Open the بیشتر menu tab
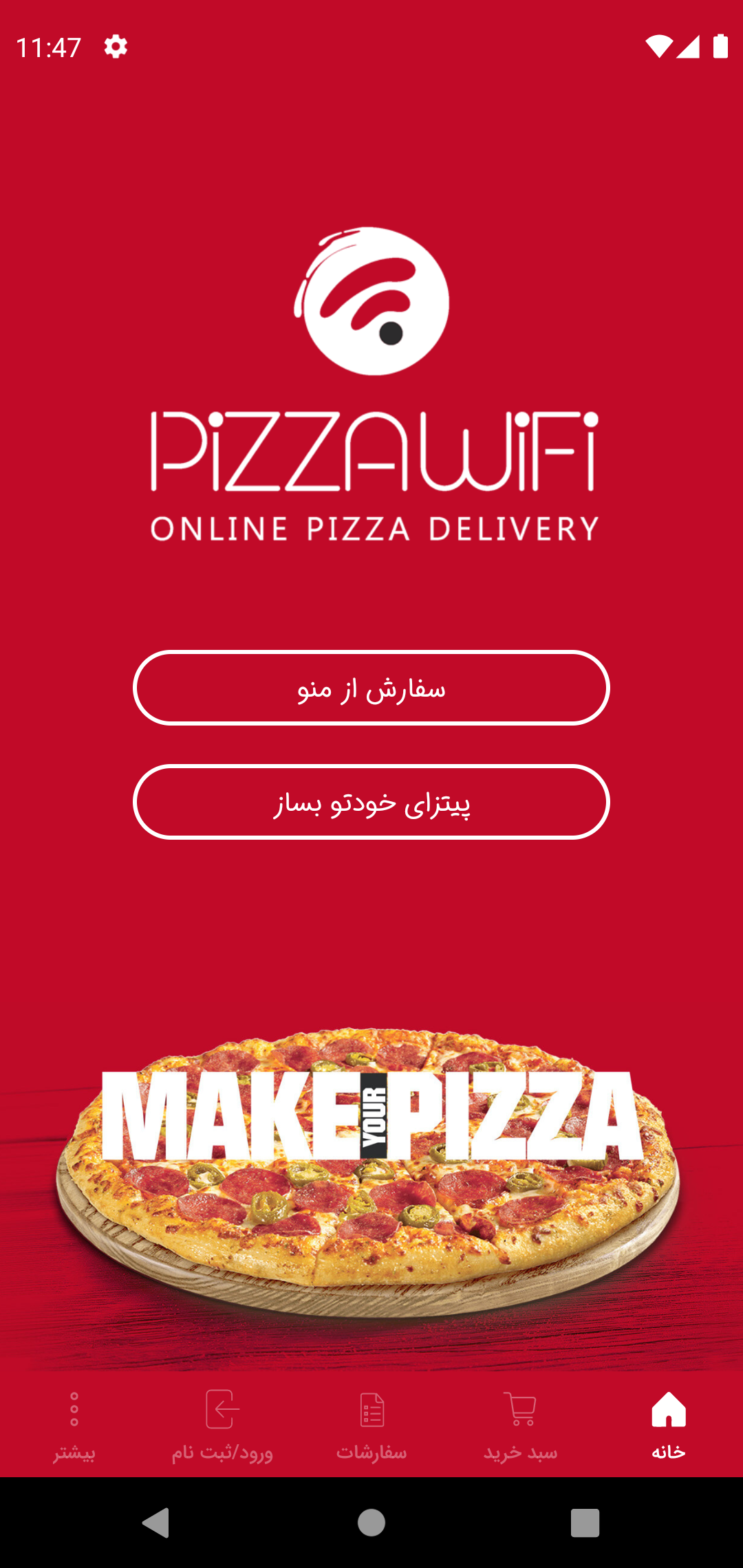This screenshot has height=1568, width=743. [x=74, y=1424]
